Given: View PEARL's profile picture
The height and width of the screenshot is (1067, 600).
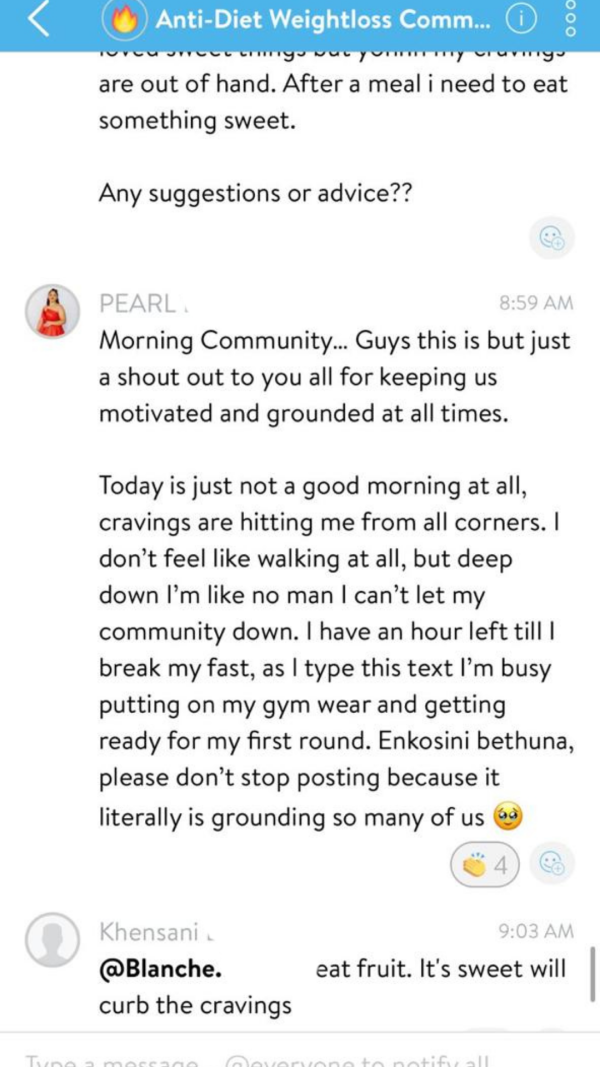Looking at the screenshot, I should [51, 311].
